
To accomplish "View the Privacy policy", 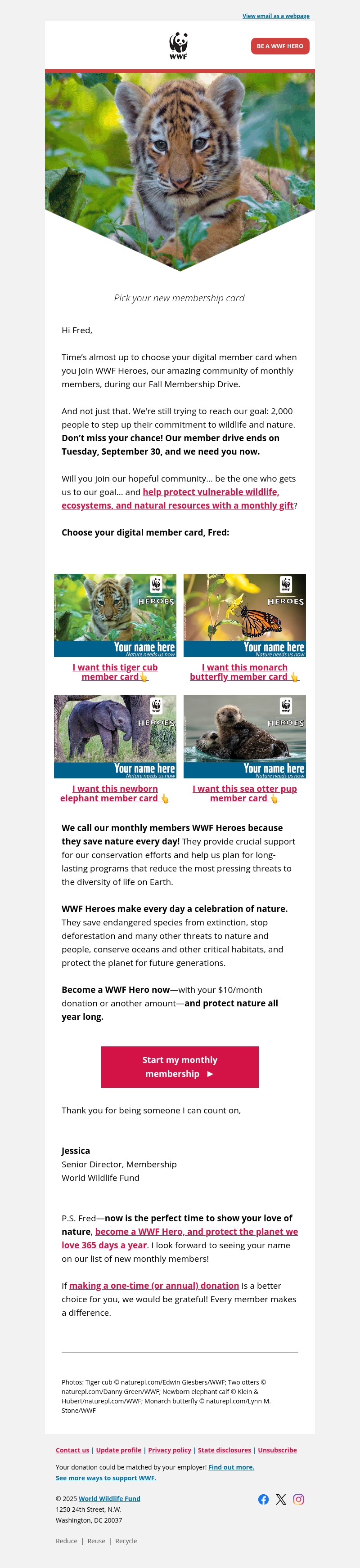I will pyautogui.click(x=169, y=1450).
